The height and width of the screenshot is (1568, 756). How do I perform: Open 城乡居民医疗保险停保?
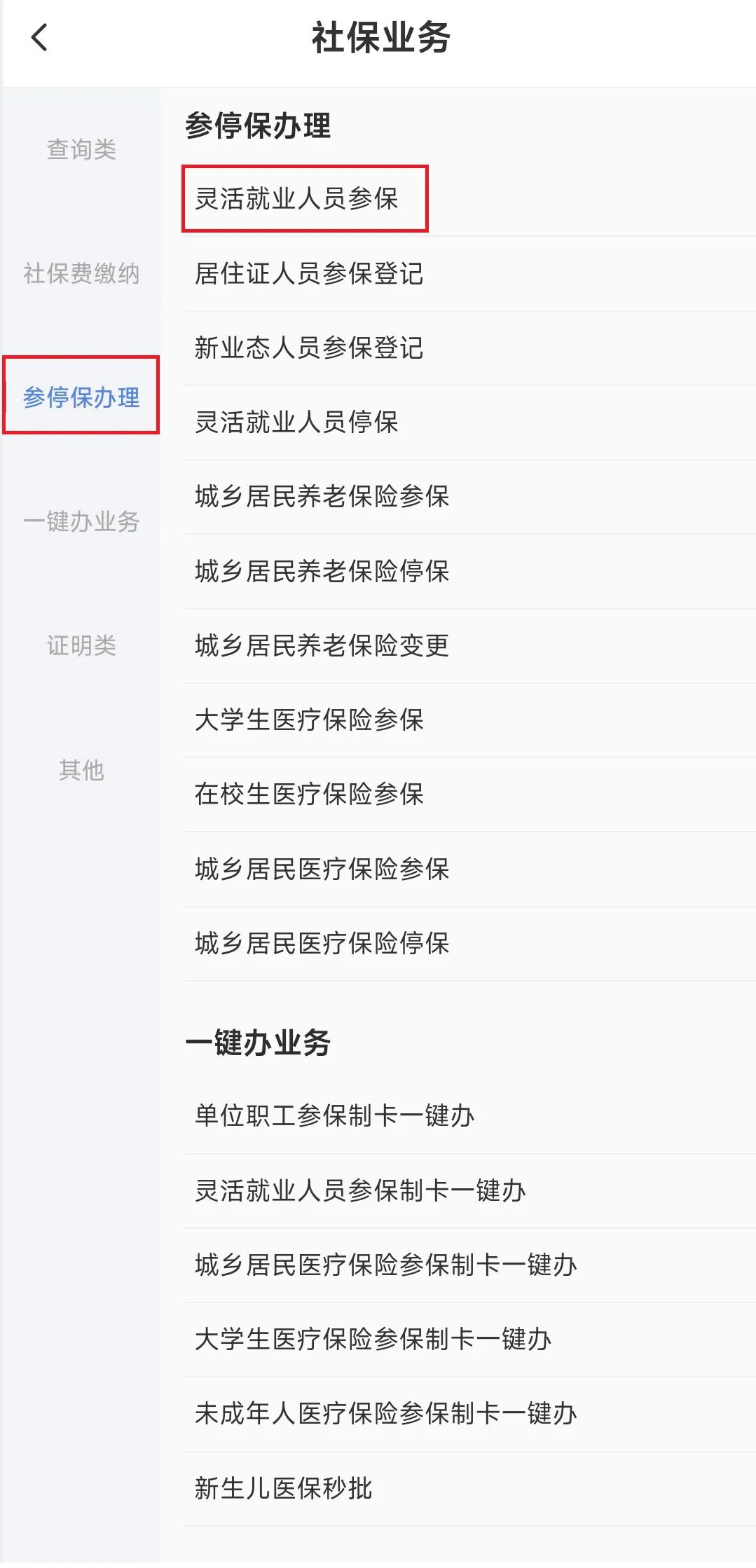[x=322, y=944]
